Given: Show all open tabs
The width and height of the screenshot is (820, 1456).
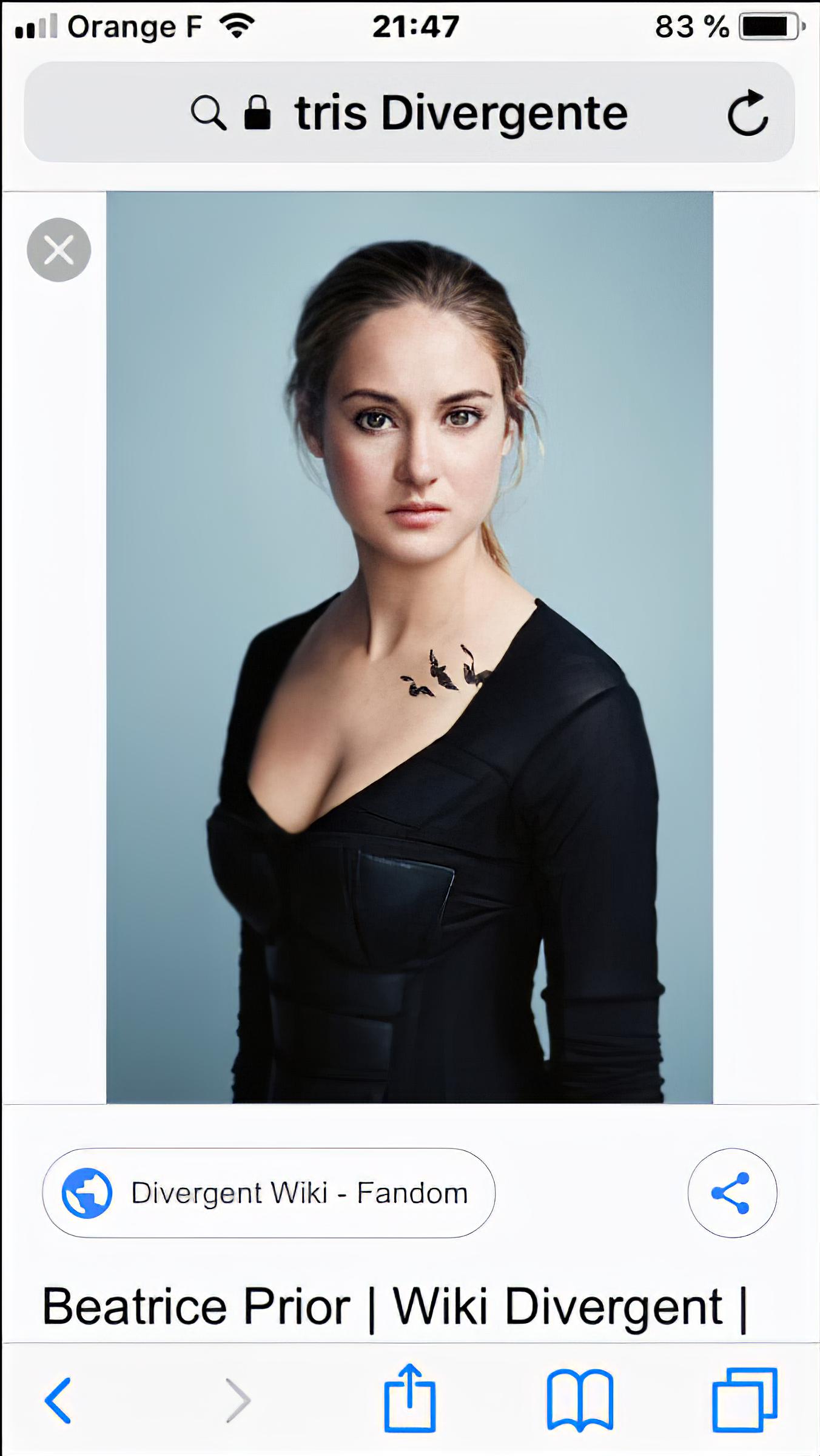Looking at the screenshot, I should [x=745, y=1400].
